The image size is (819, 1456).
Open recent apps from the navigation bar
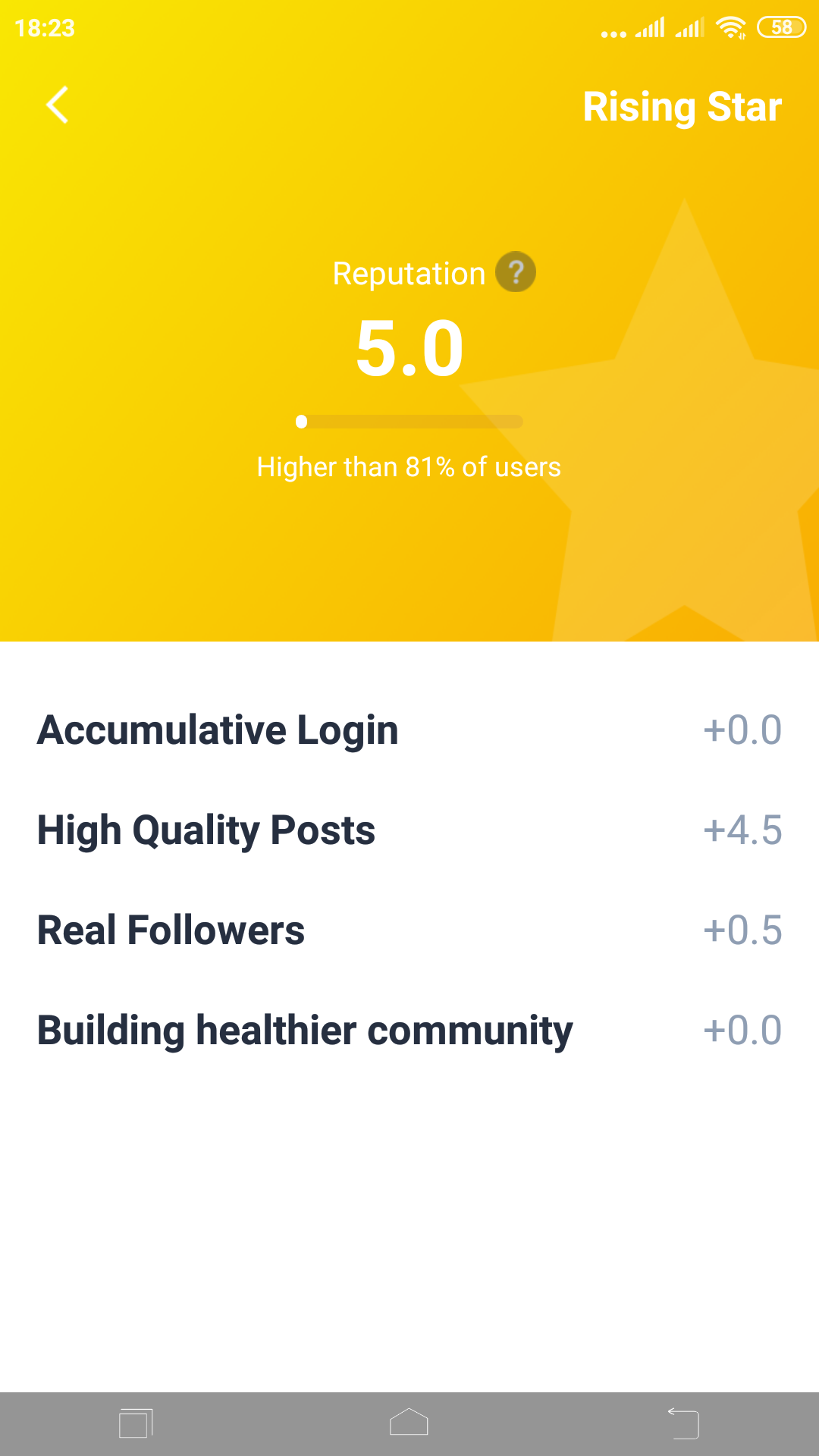pyautogui.click(x=136, y=1423)
